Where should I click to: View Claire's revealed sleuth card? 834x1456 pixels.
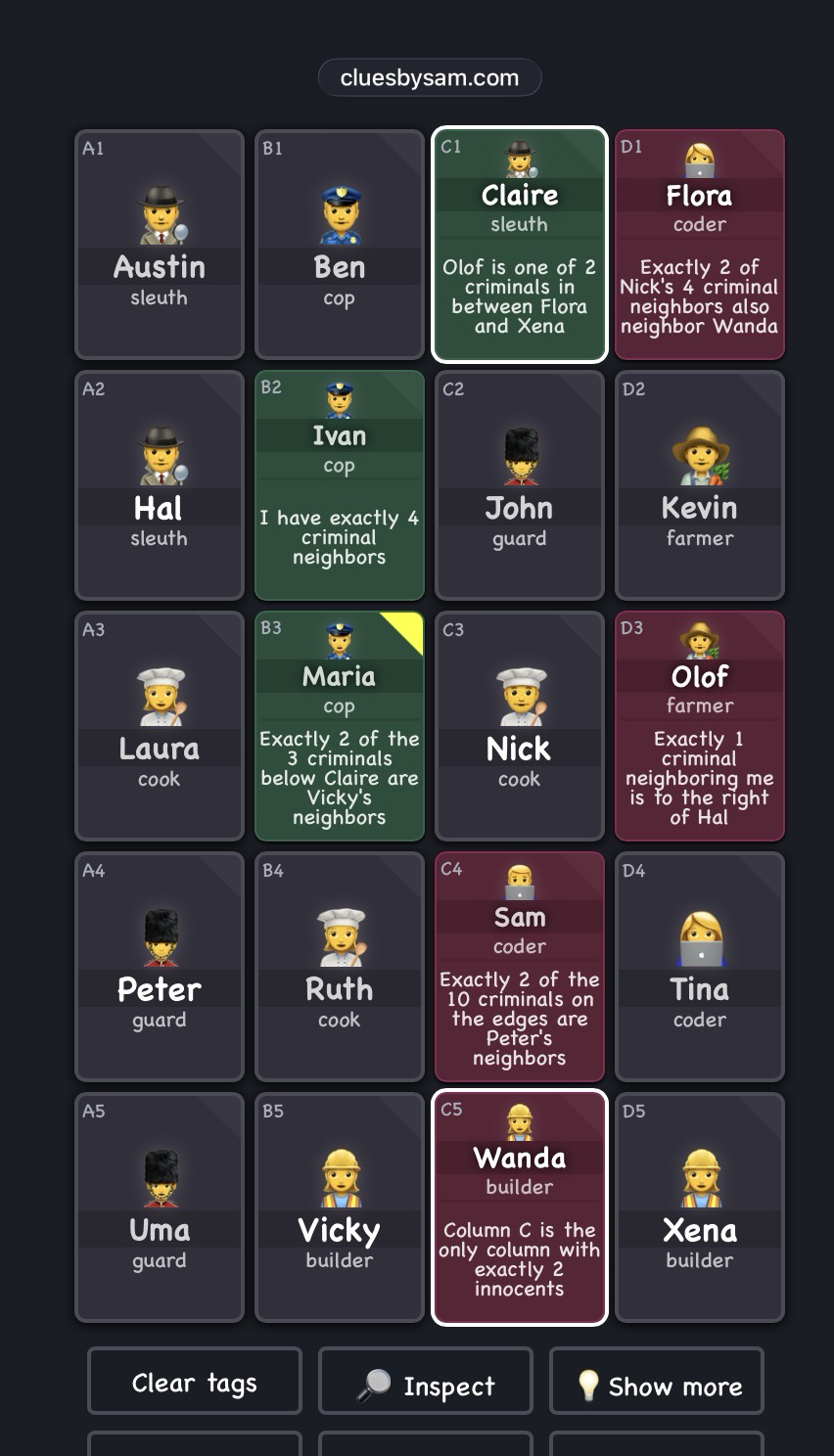(519, 245)
